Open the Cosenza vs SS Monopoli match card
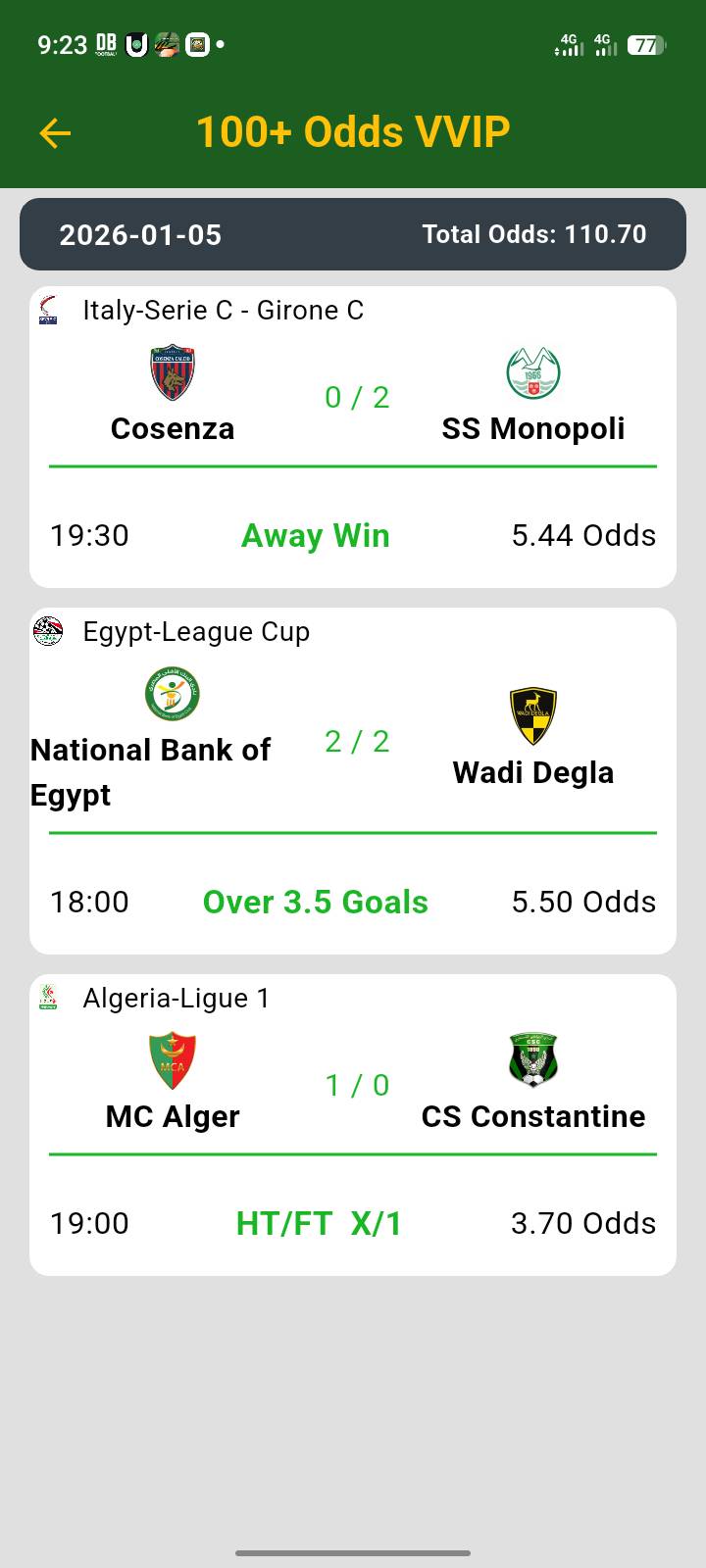 tap(353, 437)
